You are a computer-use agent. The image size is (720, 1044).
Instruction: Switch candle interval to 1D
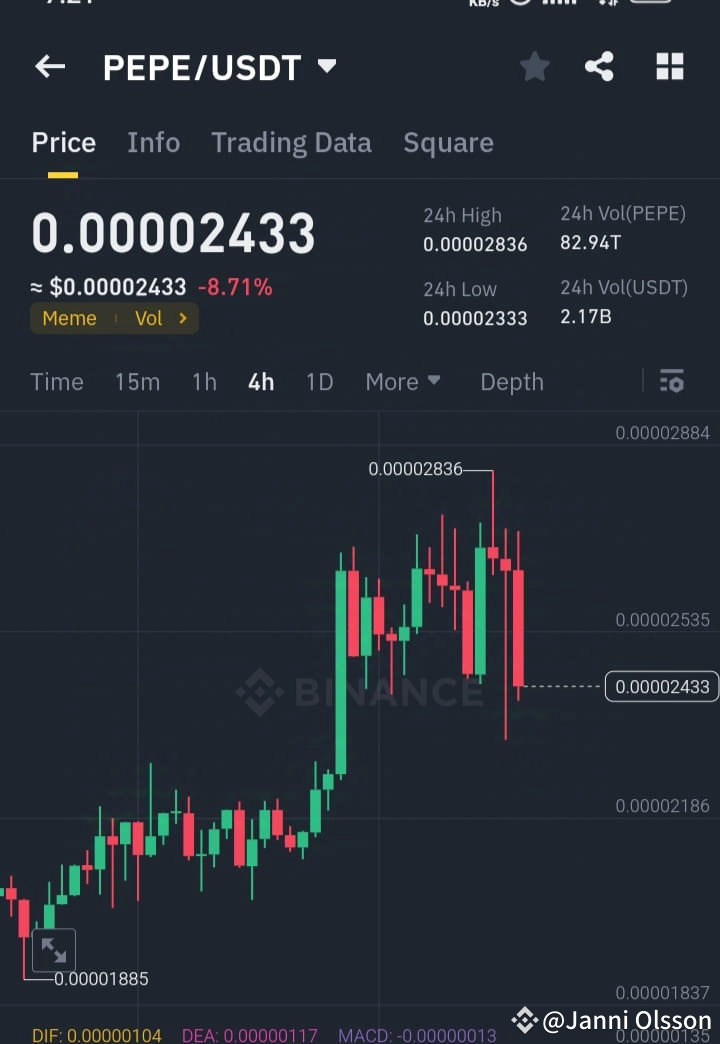click(x=319, y=381)
